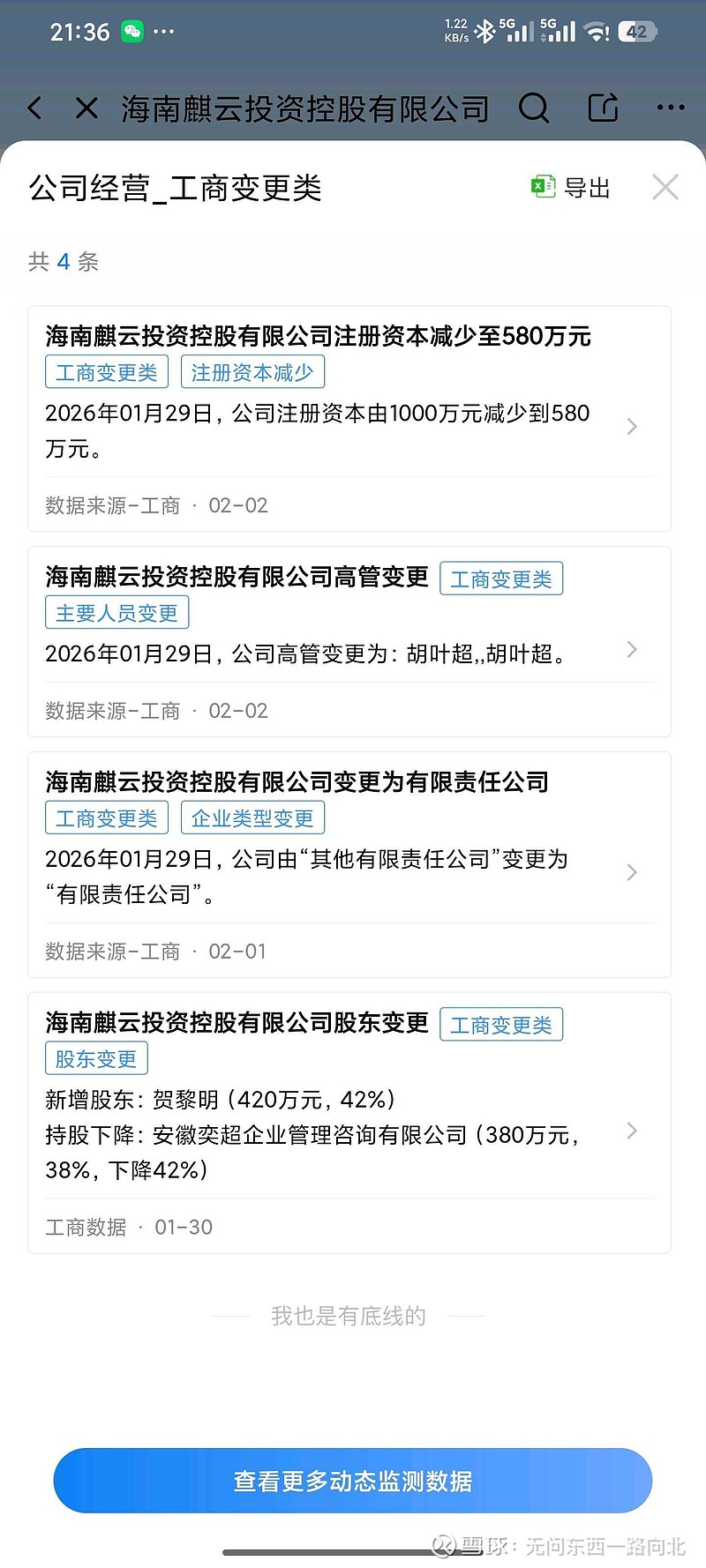
Task: Select the 股东变更 tag
Action: (96, 1057)
